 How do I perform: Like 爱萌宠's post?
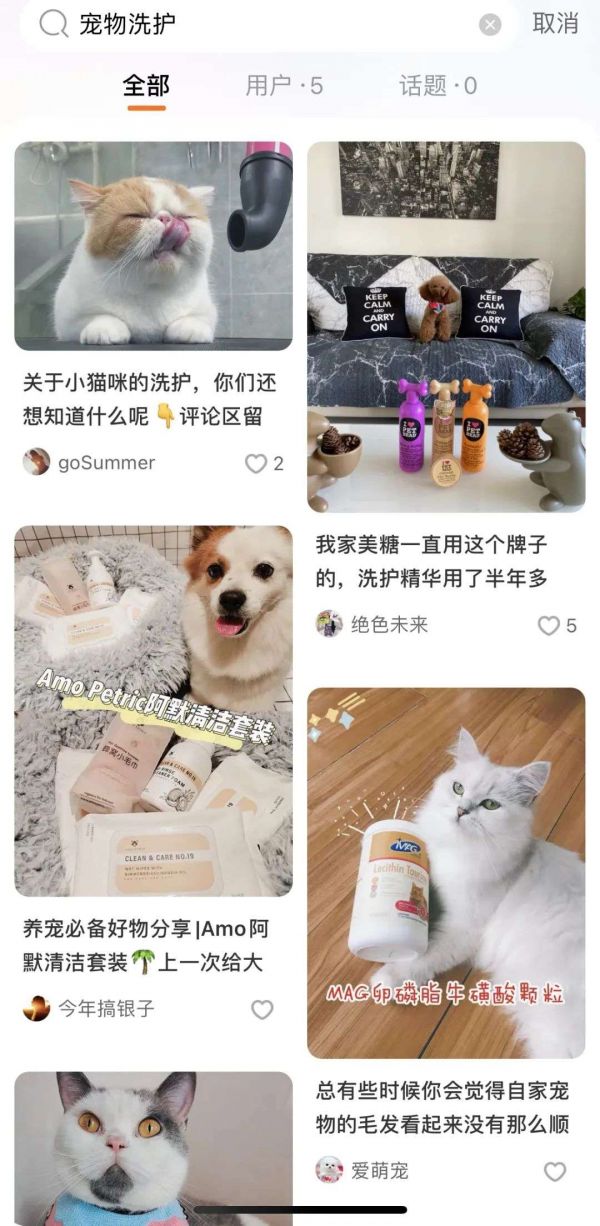pos(555,1171)
